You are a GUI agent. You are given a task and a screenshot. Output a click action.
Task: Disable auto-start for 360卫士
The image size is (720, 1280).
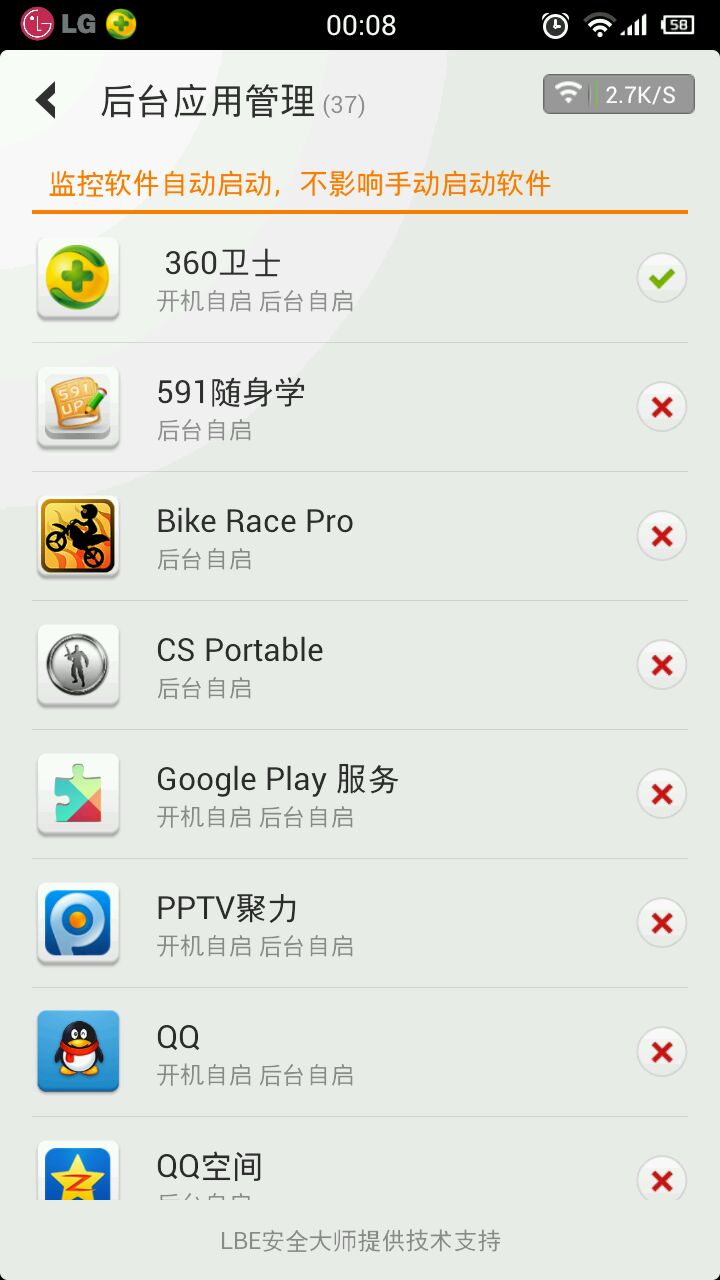(661, 278)
